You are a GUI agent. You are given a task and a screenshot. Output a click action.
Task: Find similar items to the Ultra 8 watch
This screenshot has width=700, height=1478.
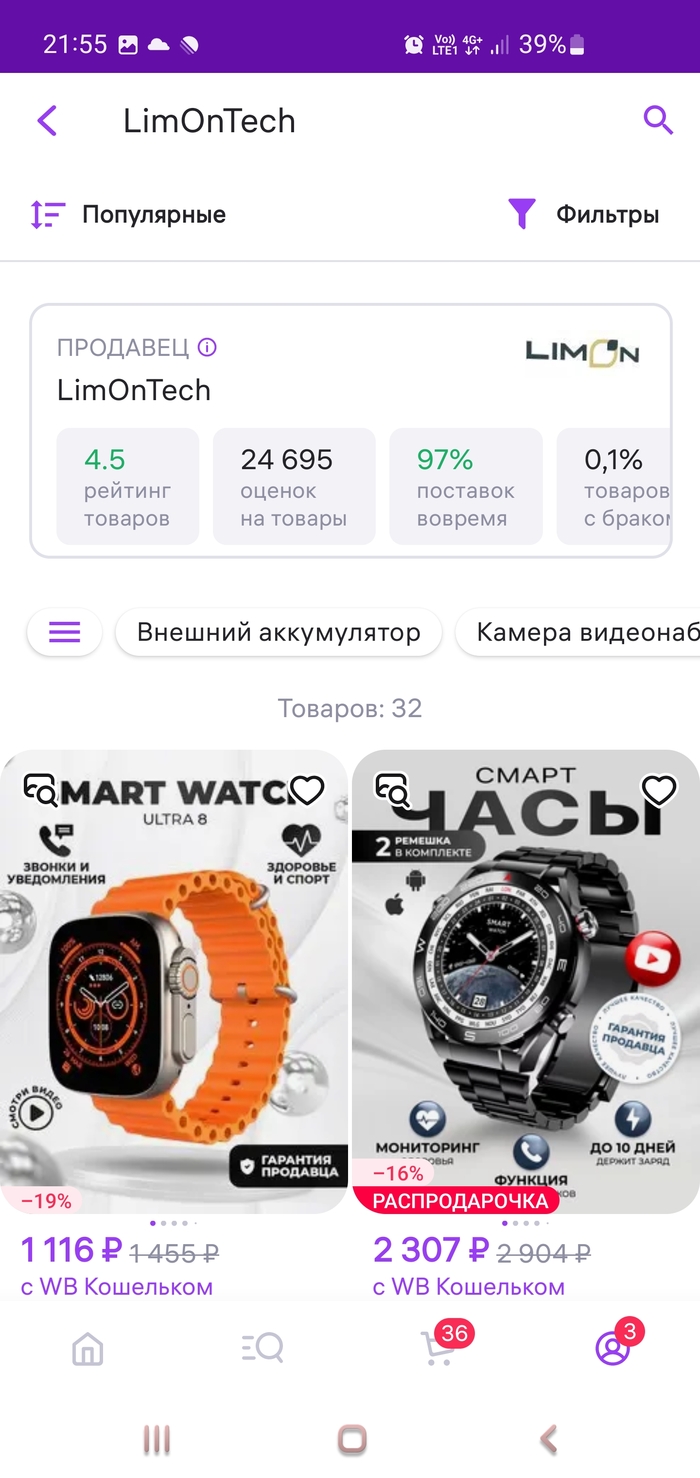coord(42,791)
